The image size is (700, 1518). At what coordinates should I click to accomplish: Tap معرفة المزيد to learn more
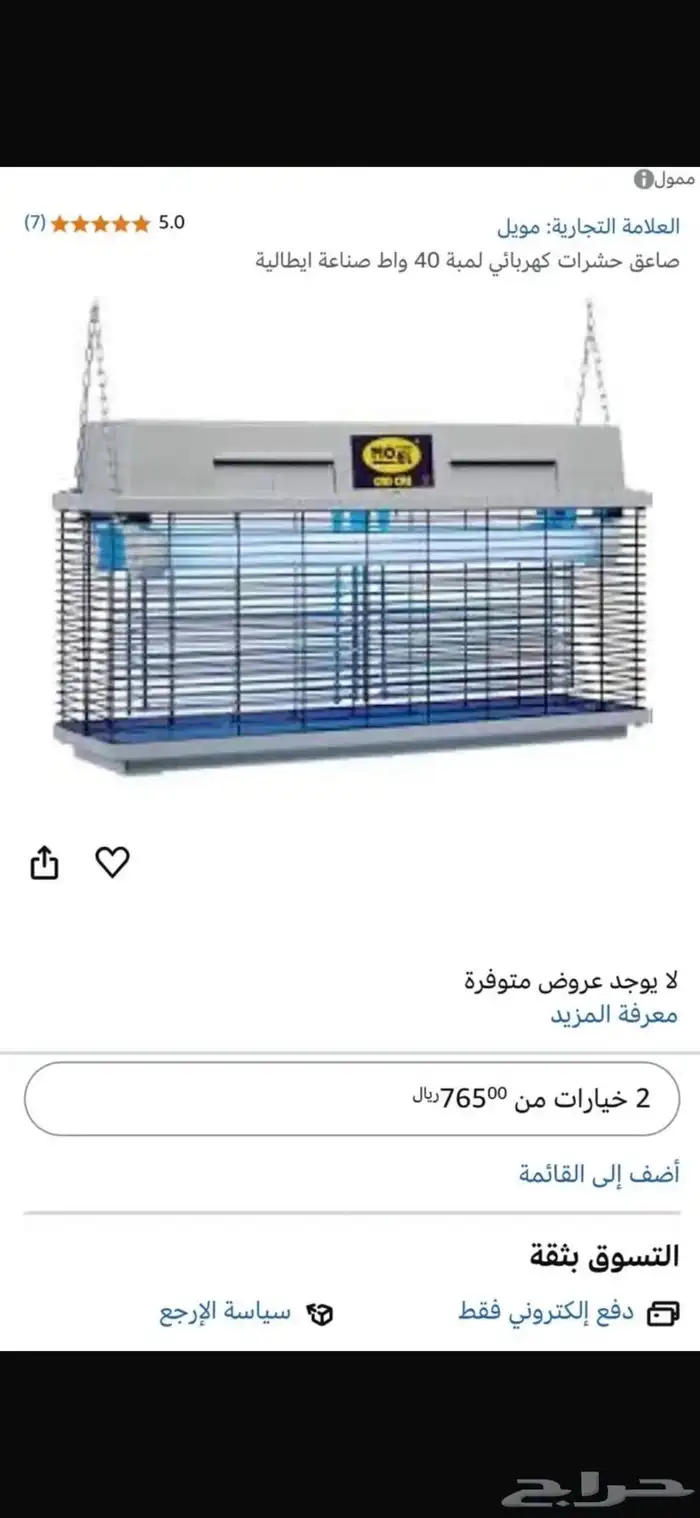[x=614, y=1014]
